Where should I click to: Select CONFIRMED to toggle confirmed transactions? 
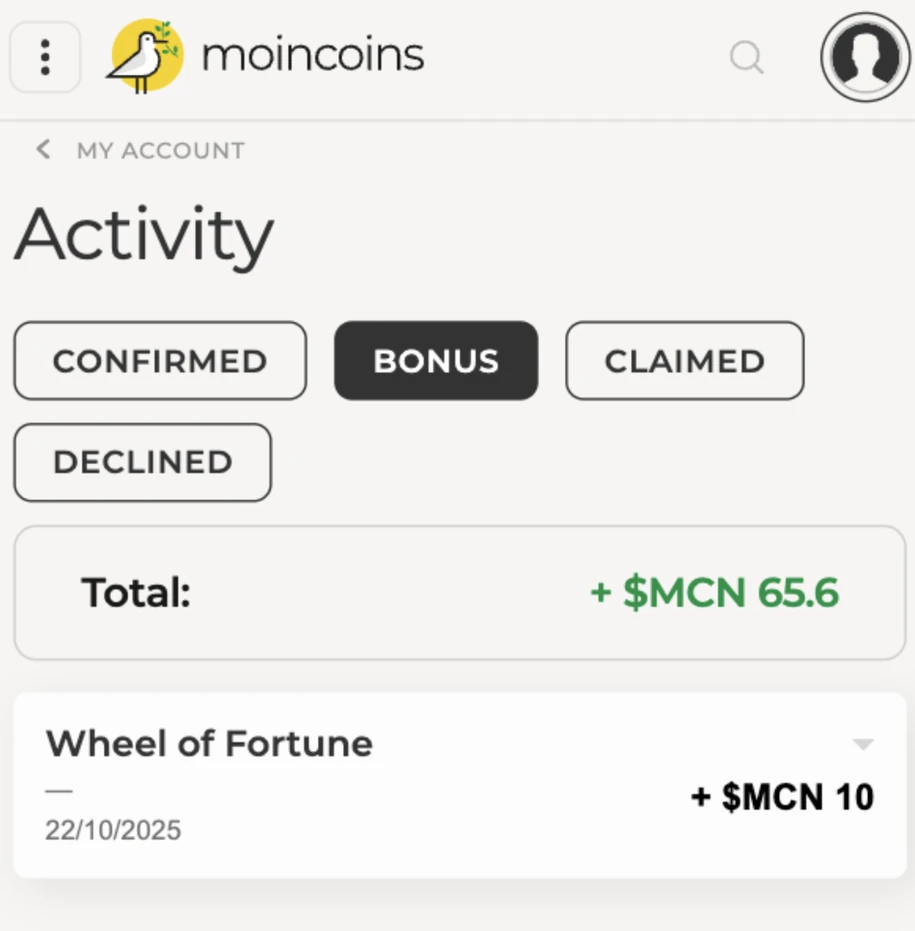tap(159, 361)
